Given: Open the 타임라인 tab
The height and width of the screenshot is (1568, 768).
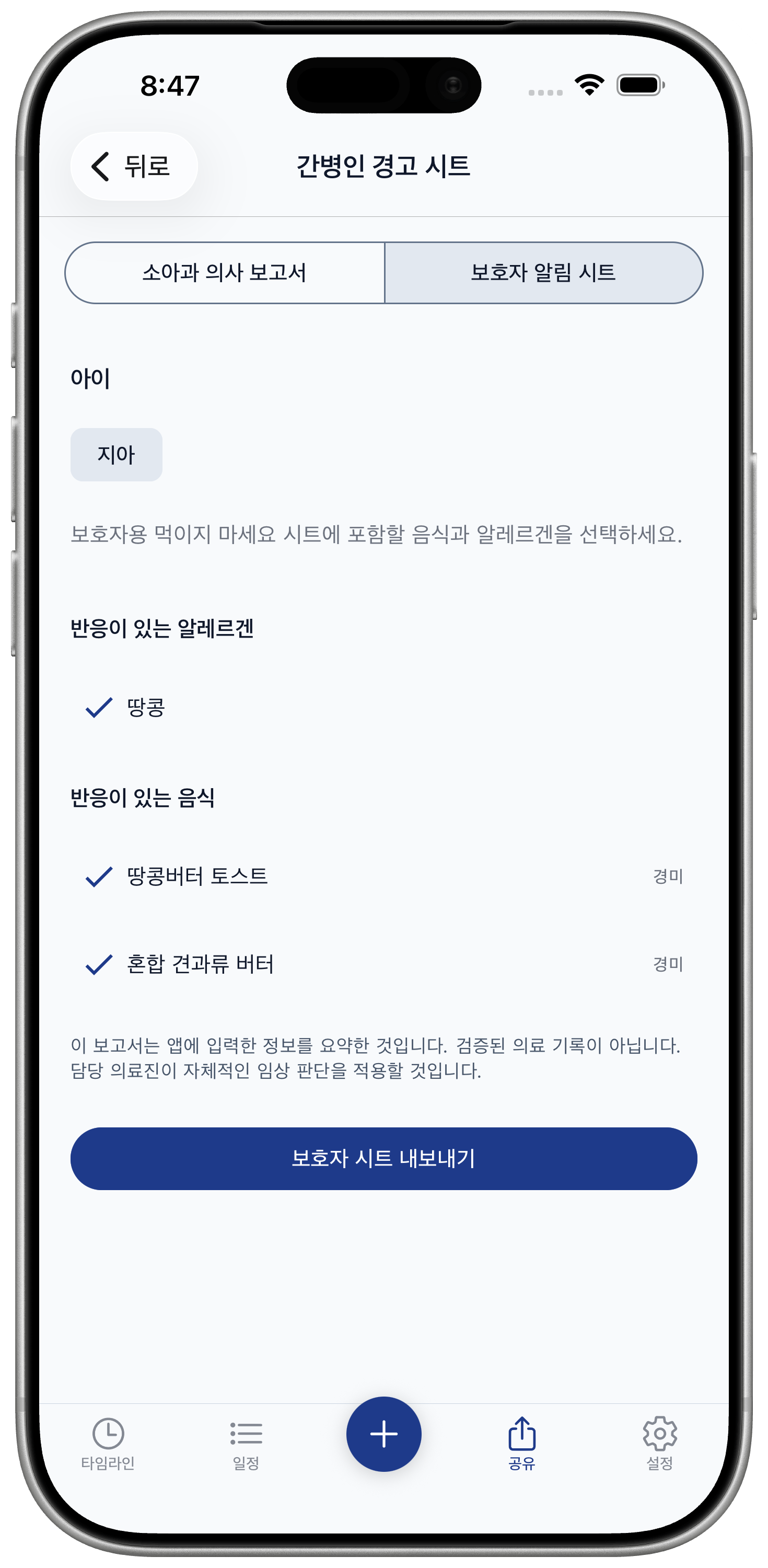Looking at the screenshot, I should coord(108,1444).
